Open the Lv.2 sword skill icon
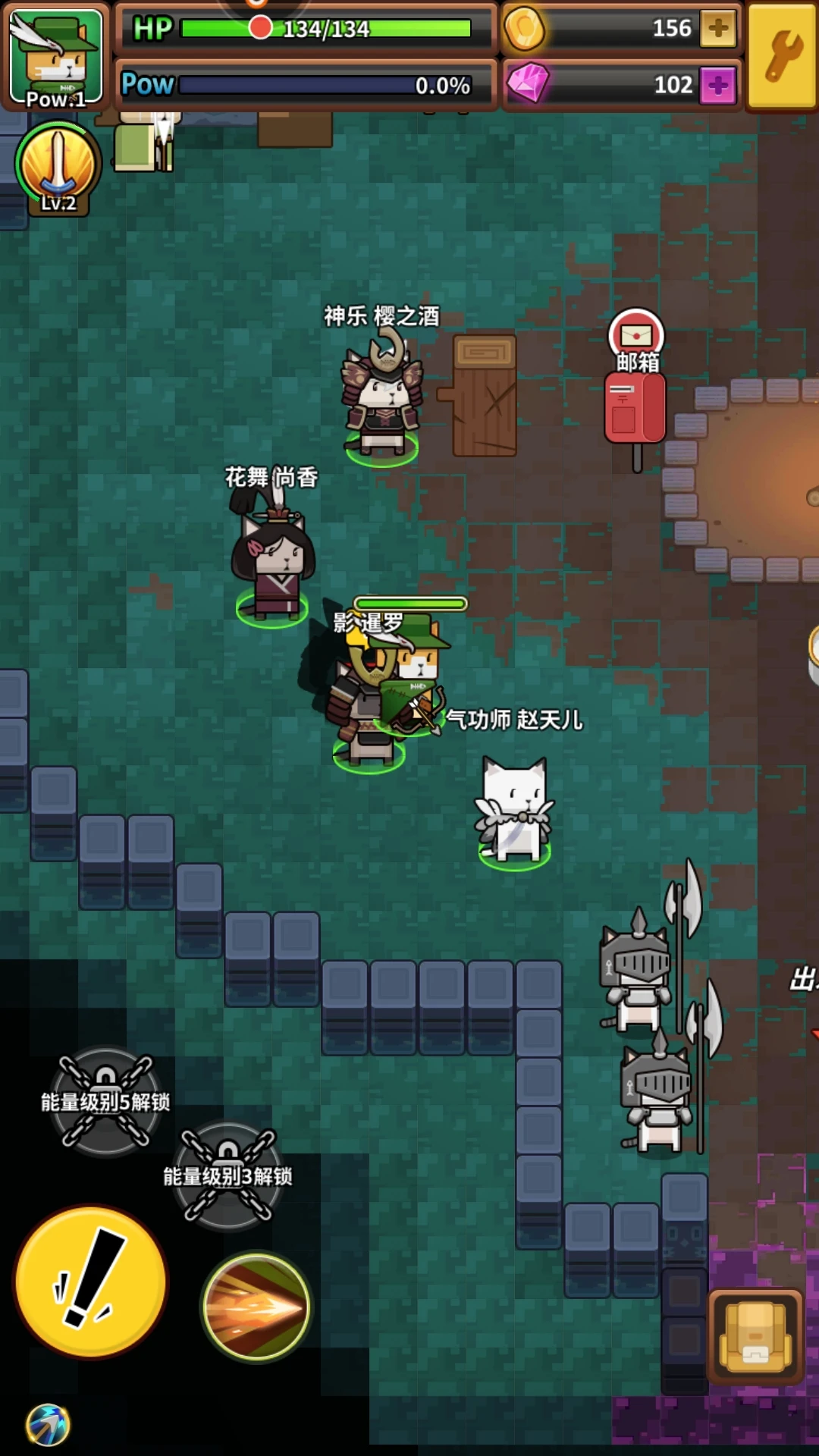Viewport: 819px width, 1456px height. [x=58, y=168]
